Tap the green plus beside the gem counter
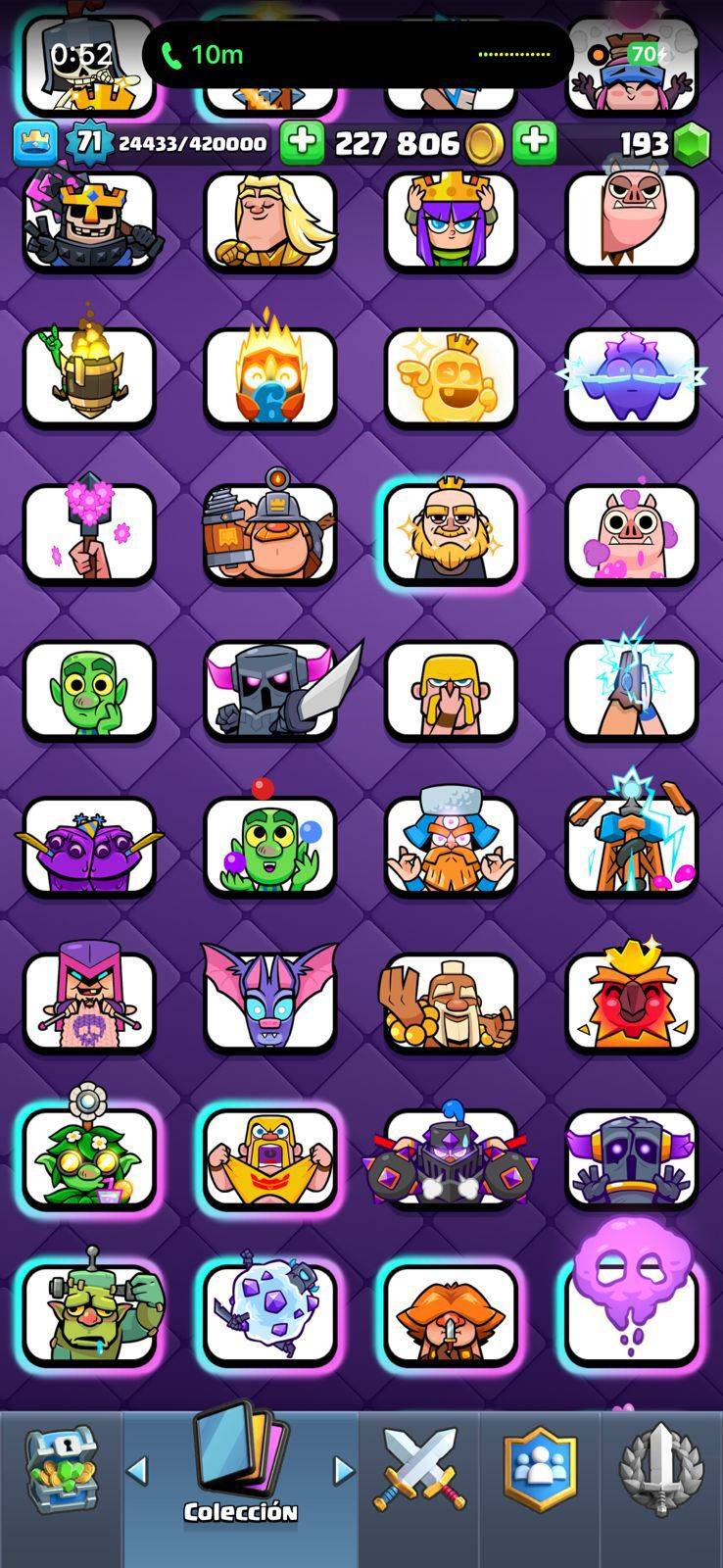 (534, 143)
